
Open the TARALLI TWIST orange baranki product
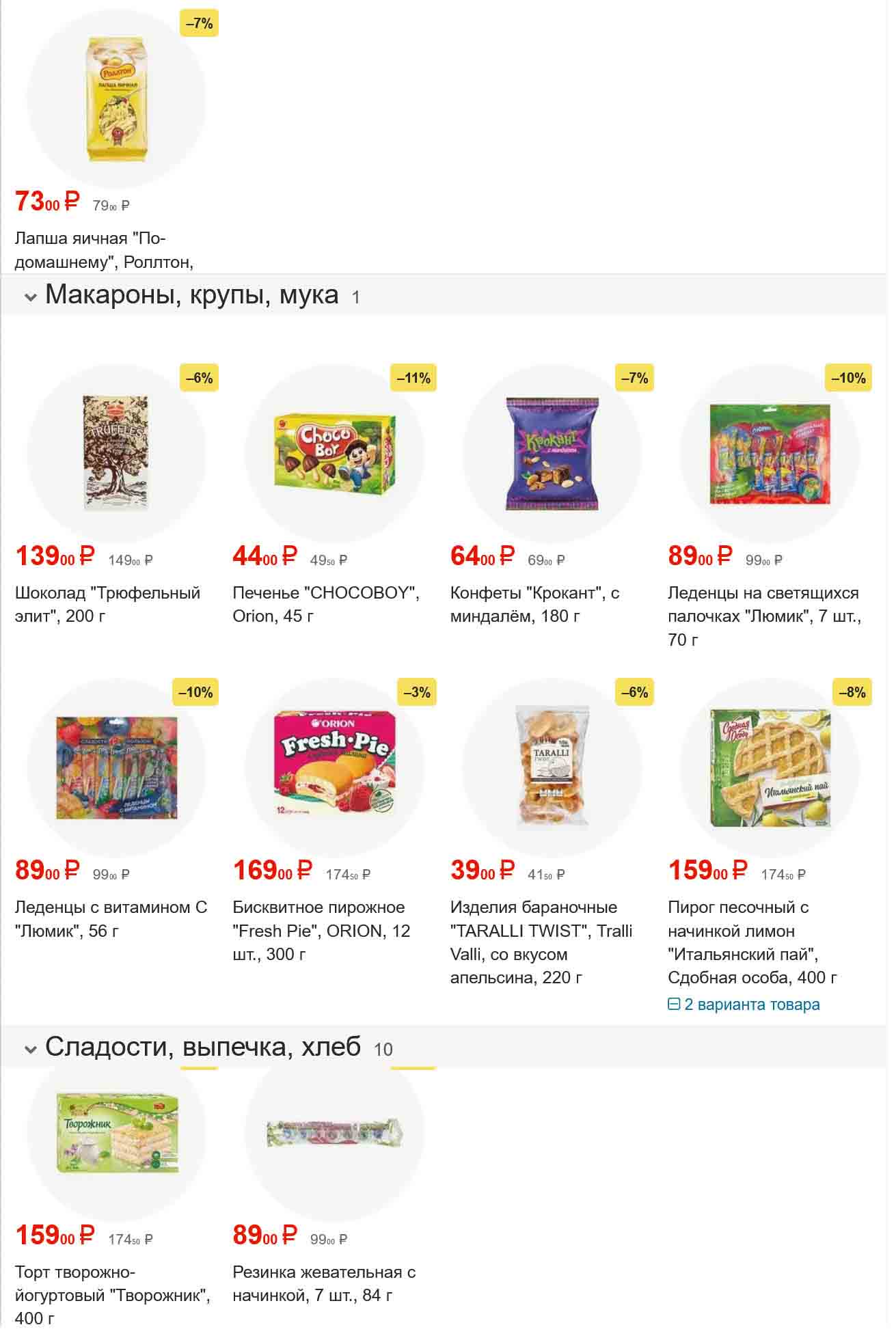click(x=552, y=768)
